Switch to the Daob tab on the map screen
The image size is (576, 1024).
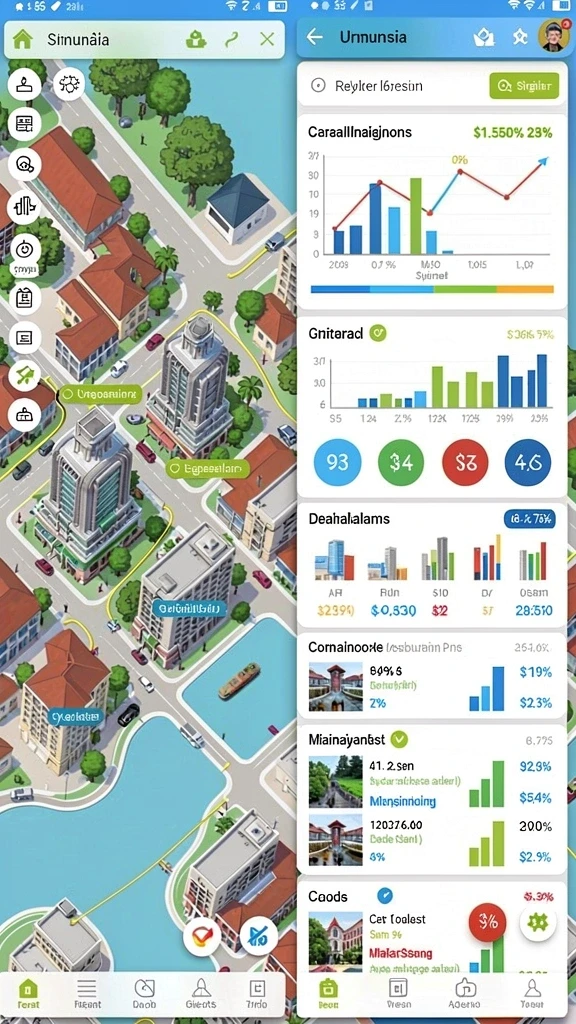144,994
